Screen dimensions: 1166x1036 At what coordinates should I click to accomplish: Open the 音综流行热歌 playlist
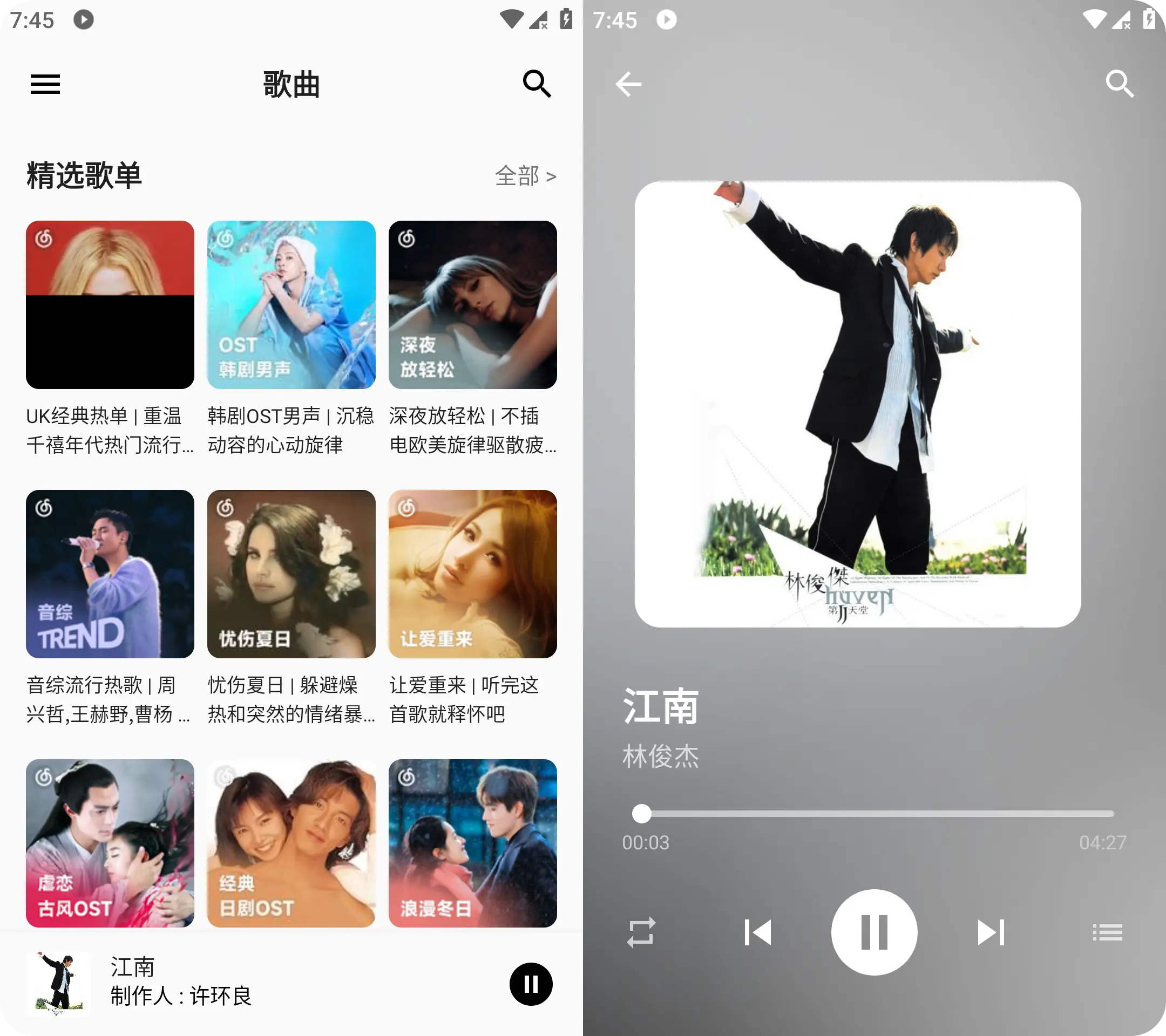click(110, 574)
